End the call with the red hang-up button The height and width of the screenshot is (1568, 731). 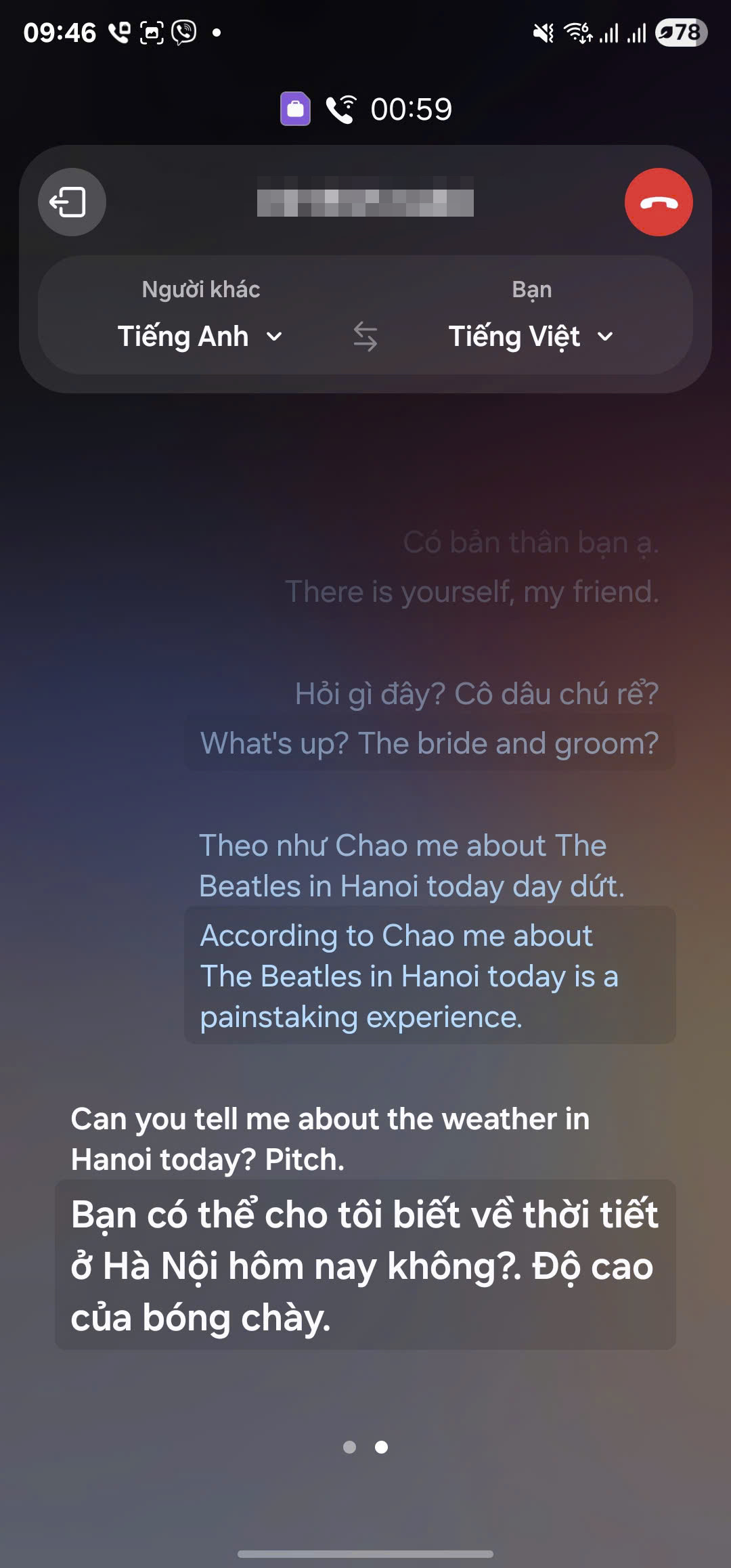point(658,202)
